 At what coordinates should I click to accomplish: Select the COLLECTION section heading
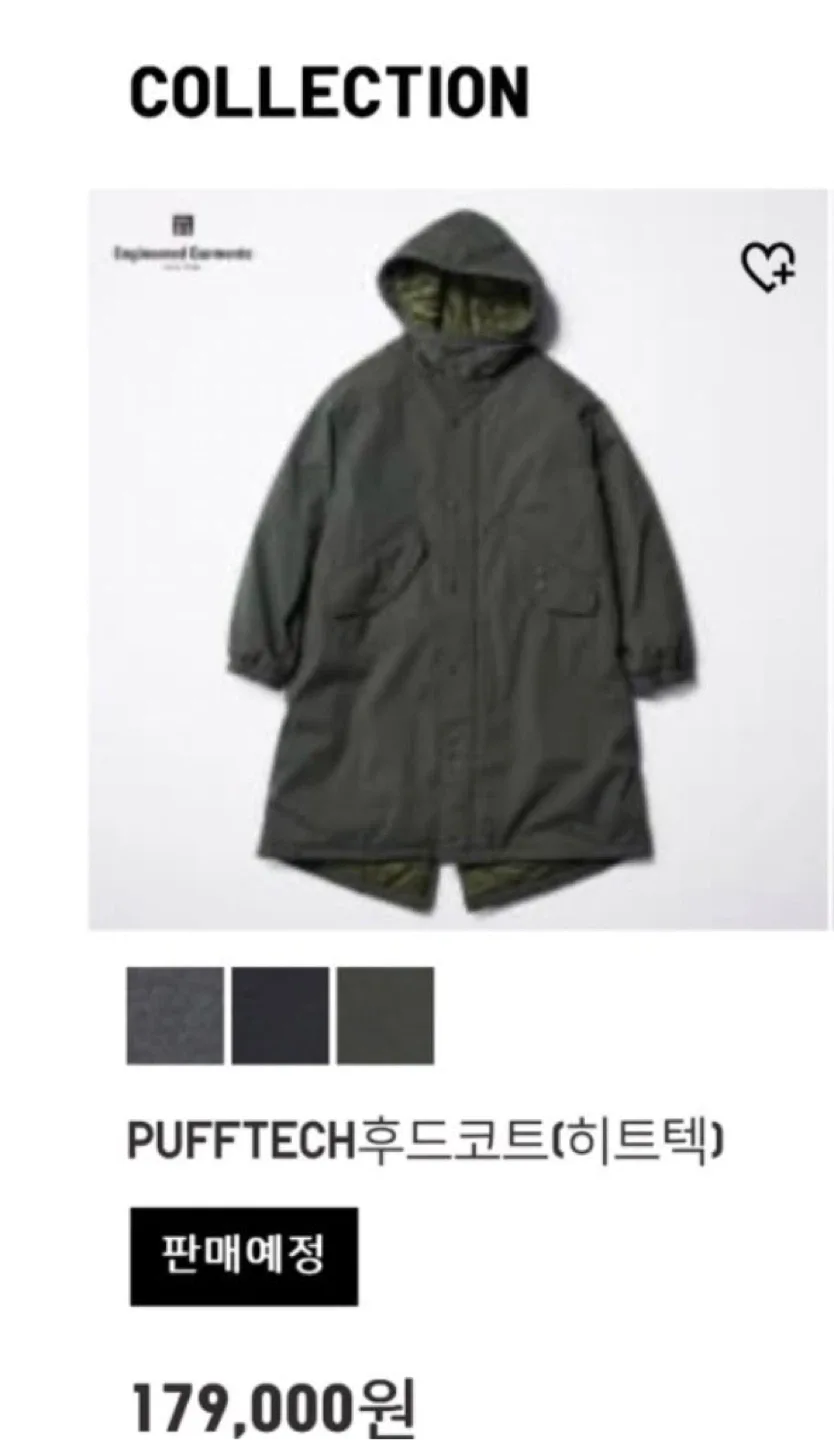[x=330, y=93]
